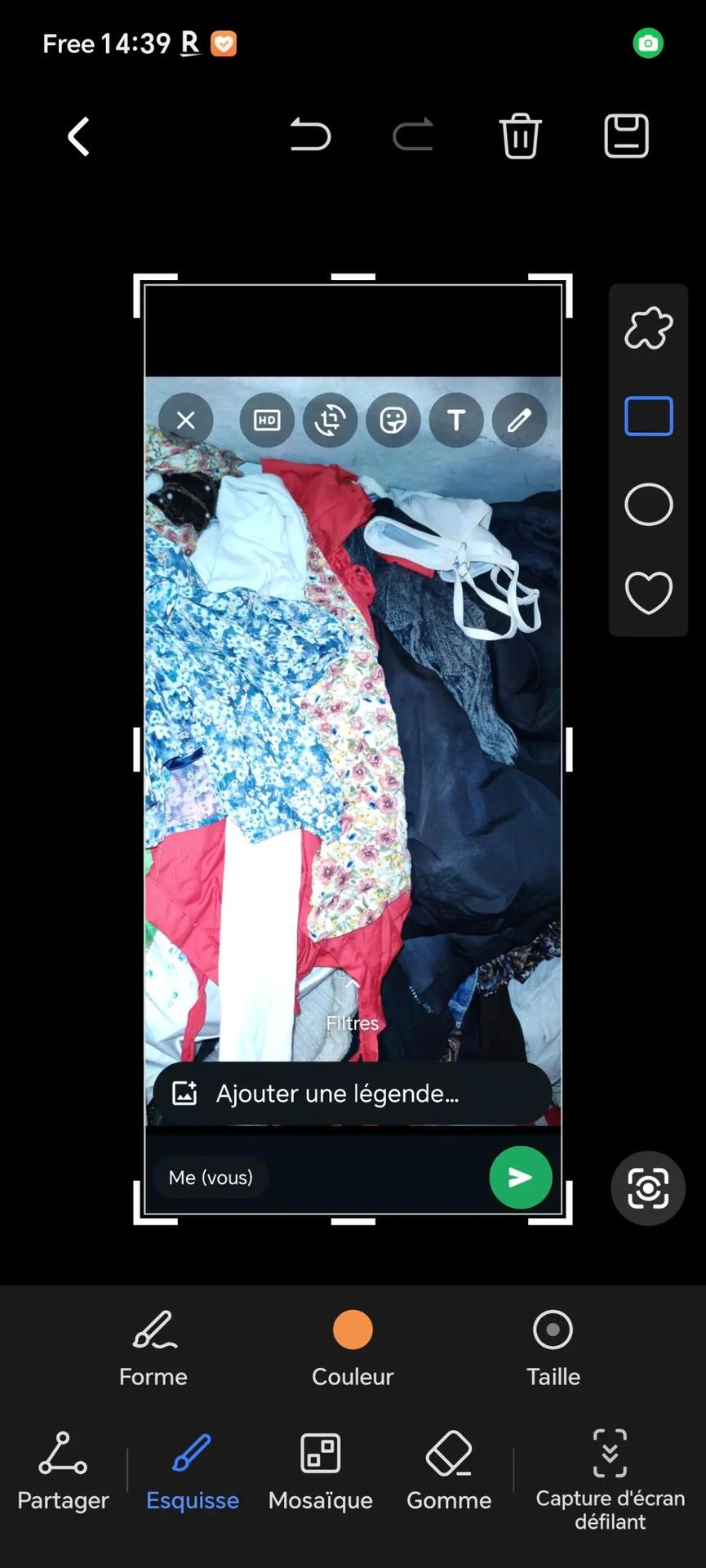Tap the smart scan capture button
The width and height of the screenshot is (706, 1568).
647,1187
